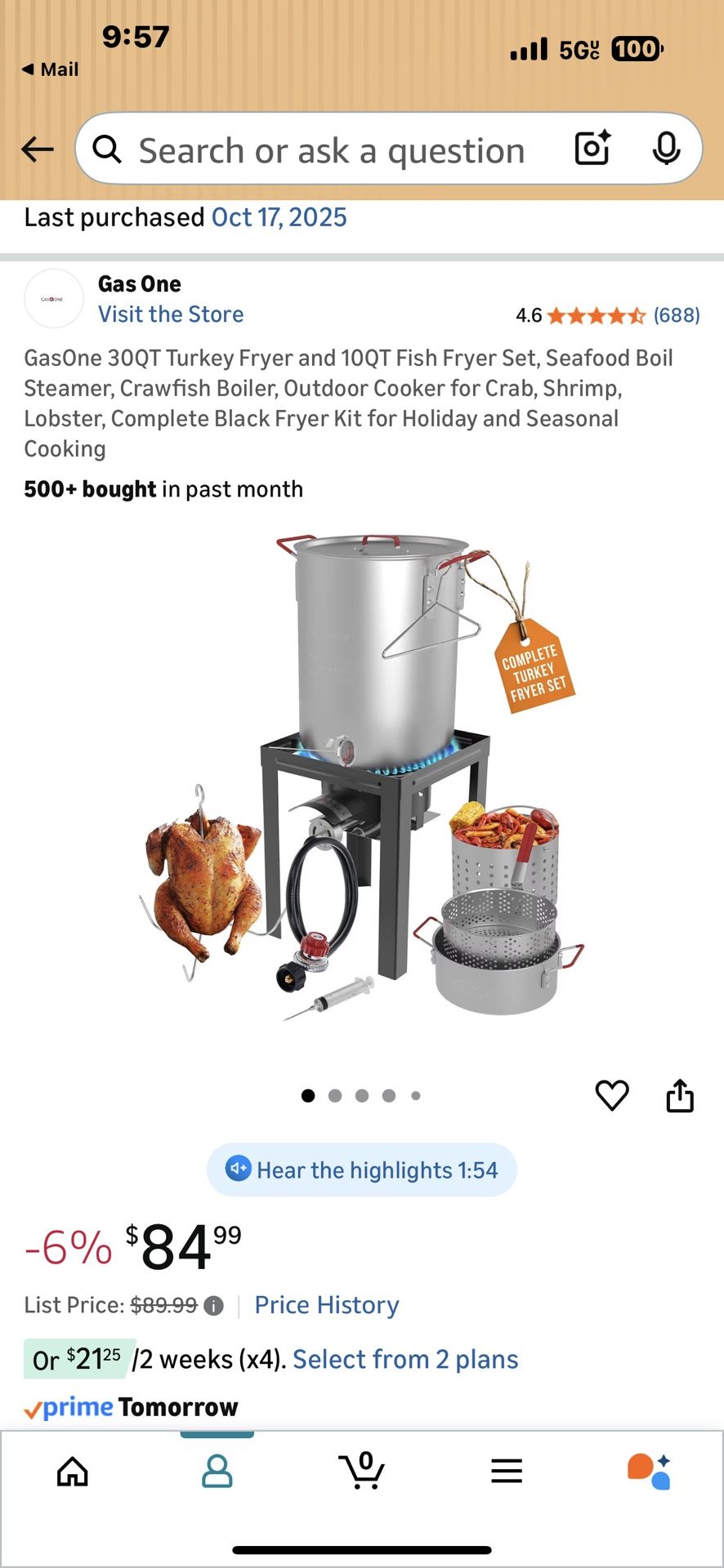This screenshot has height=1568, width=724.
Task: Open the hamburger menu in bottom bar
Action: pos(507,1470)
